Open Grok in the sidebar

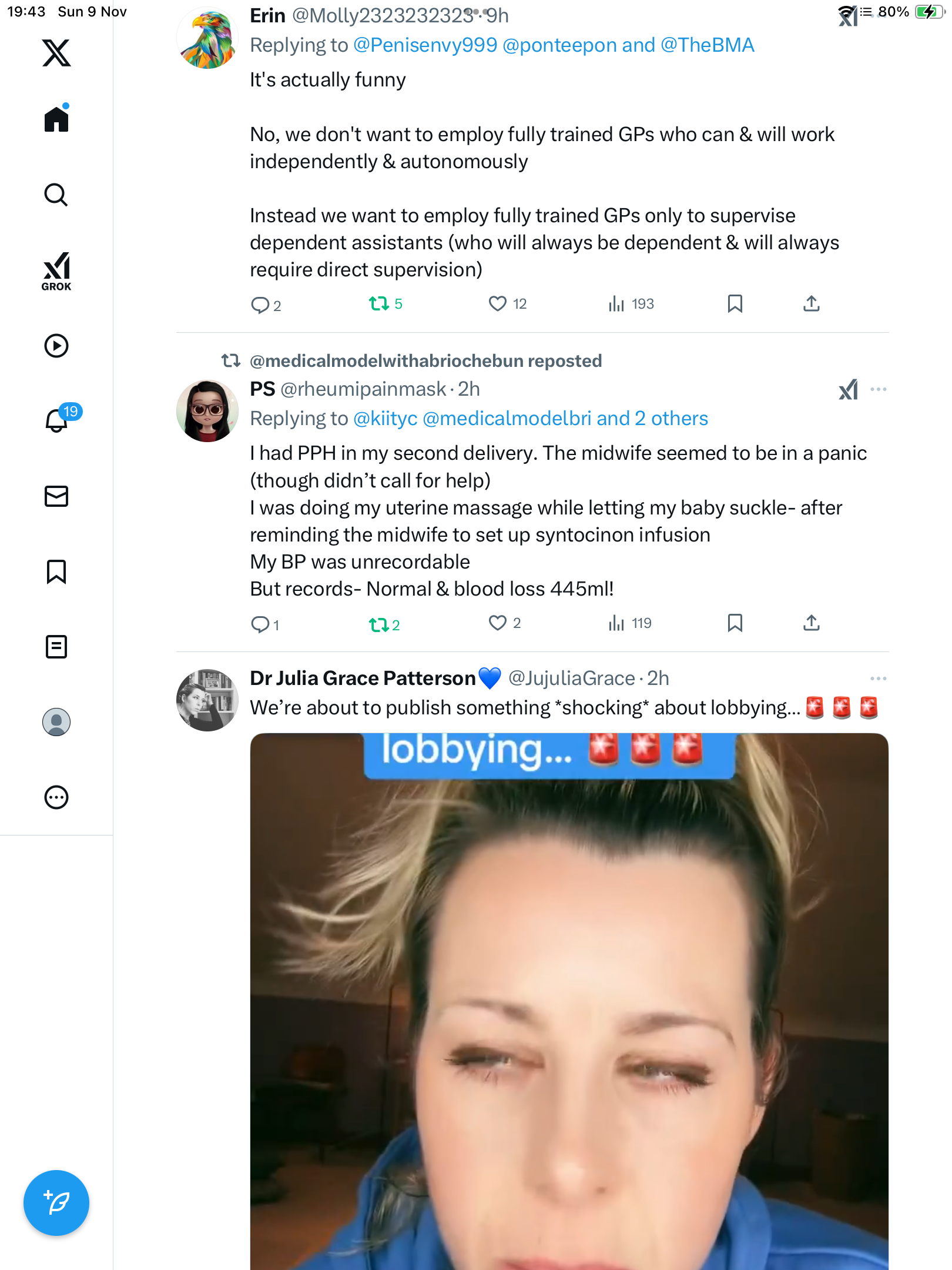[x=56, y=271]
